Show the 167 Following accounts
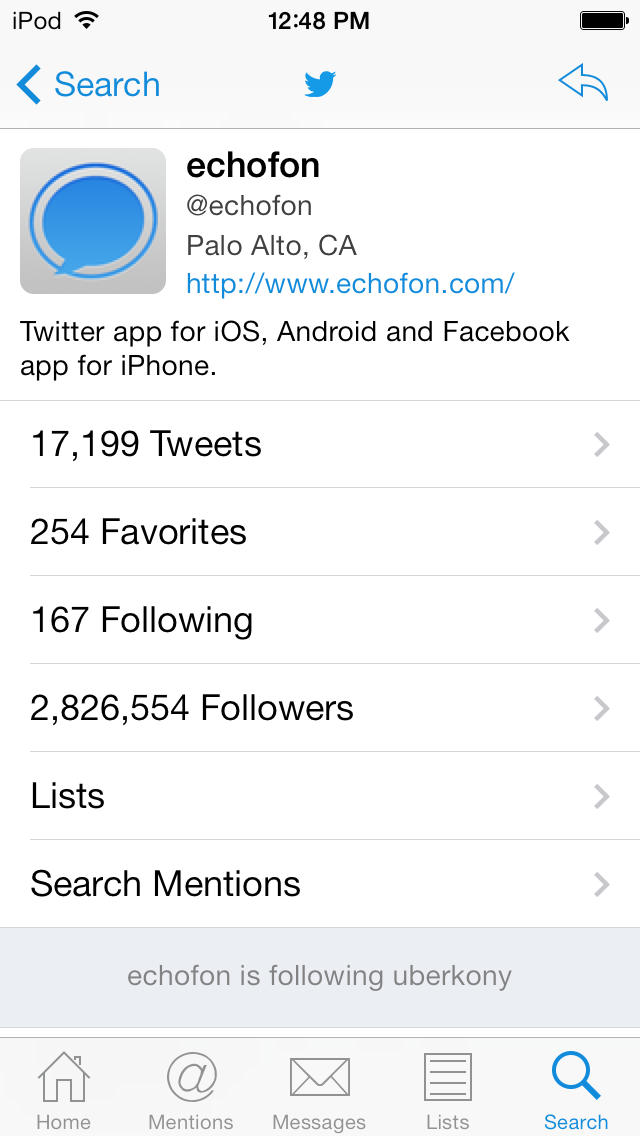Image resolution: width=640 pixels, height=1136 pixels. (320, 620)
